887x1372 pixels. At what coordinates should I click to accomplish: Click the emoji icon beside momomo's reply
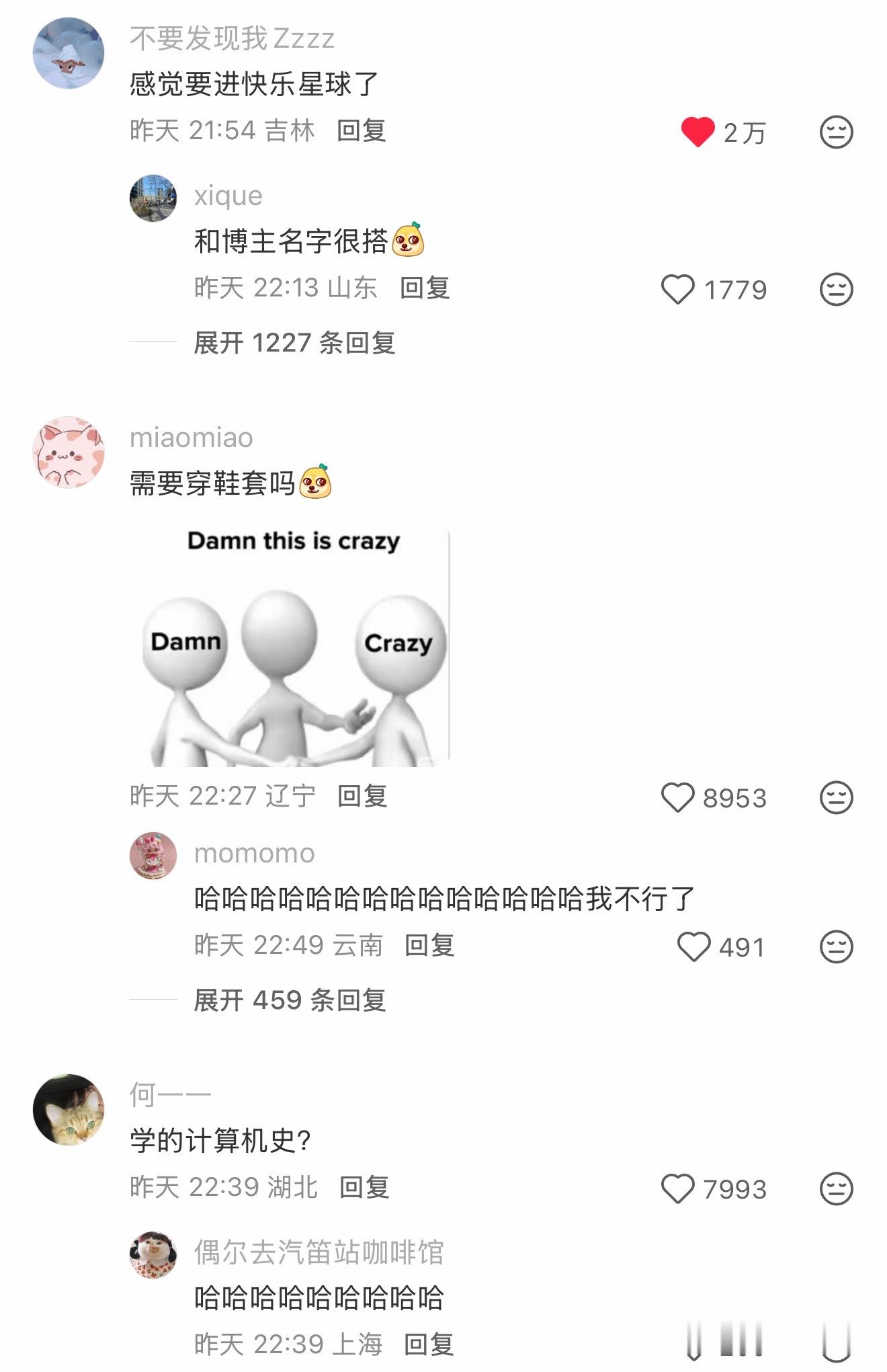pyautogui.click(x=835, y=949)
